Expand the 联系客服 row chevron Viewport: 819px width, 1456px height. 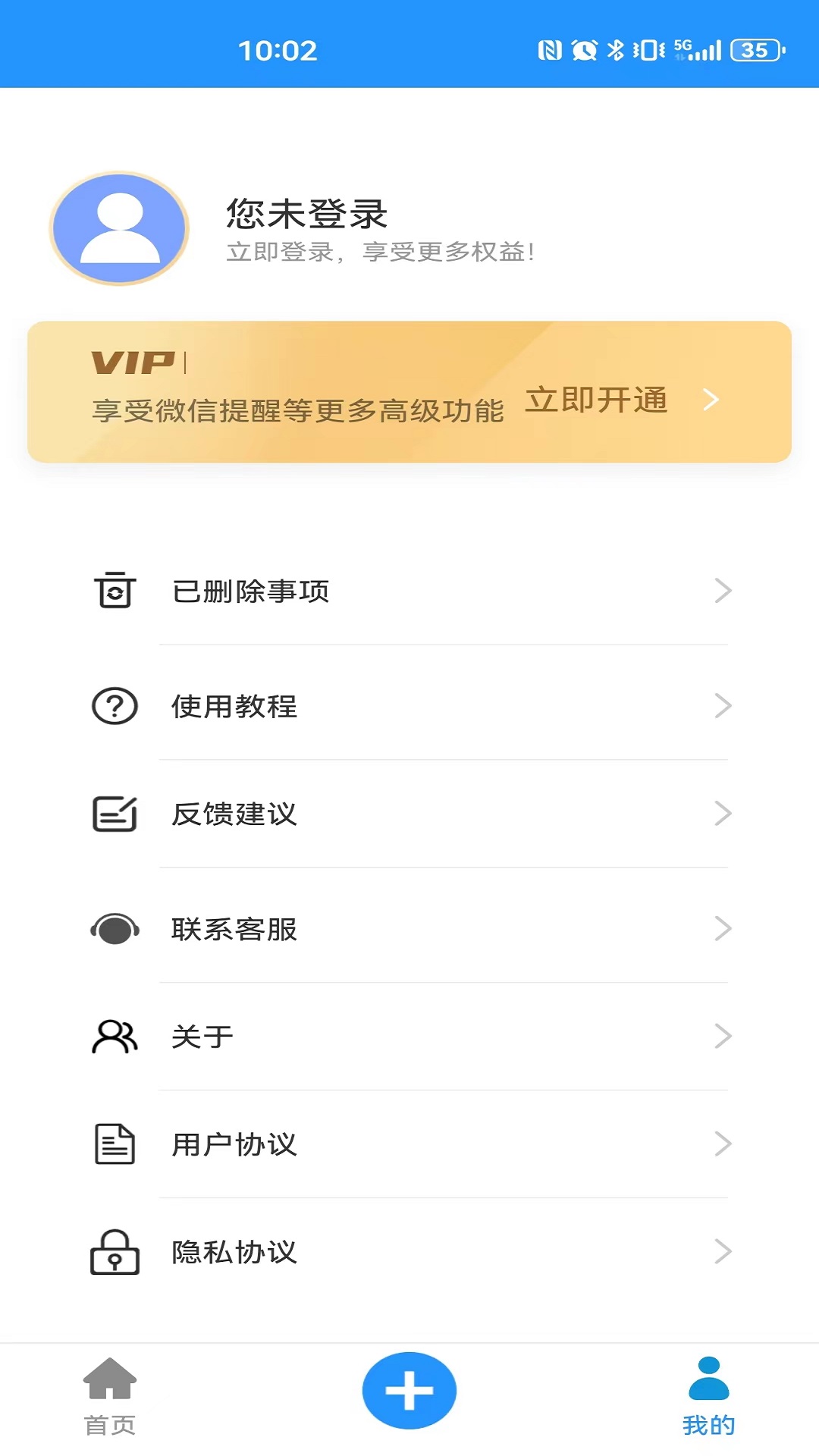click(721, 928)
